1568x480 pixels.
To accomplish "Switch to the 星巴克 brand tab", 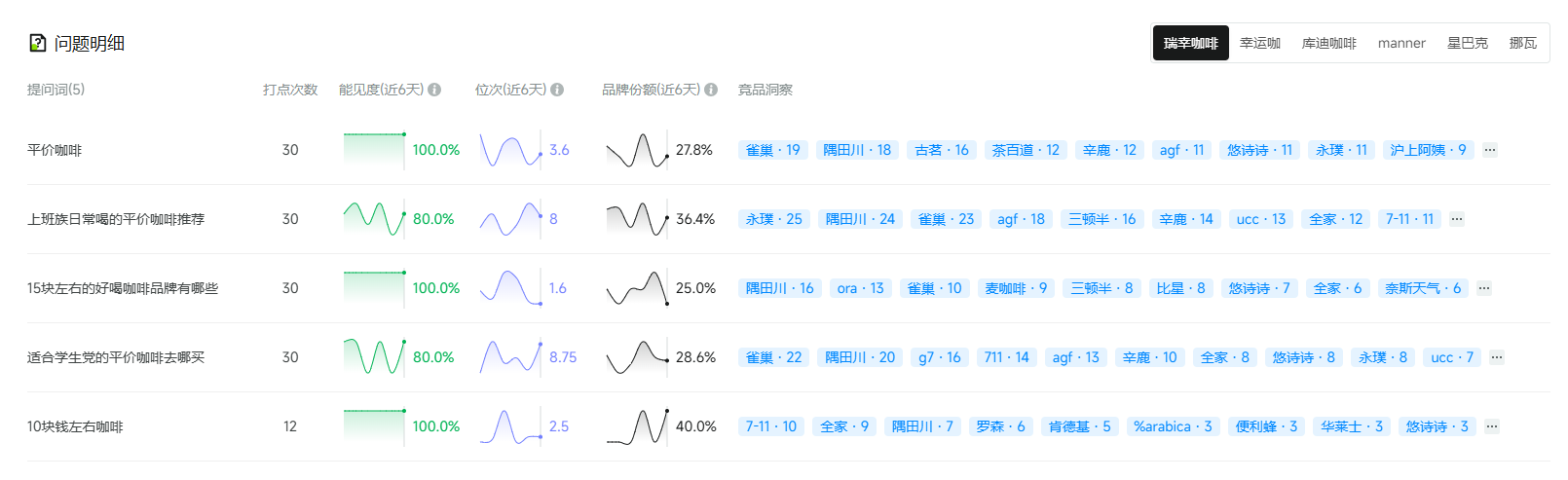I will tap(1467, 43).
